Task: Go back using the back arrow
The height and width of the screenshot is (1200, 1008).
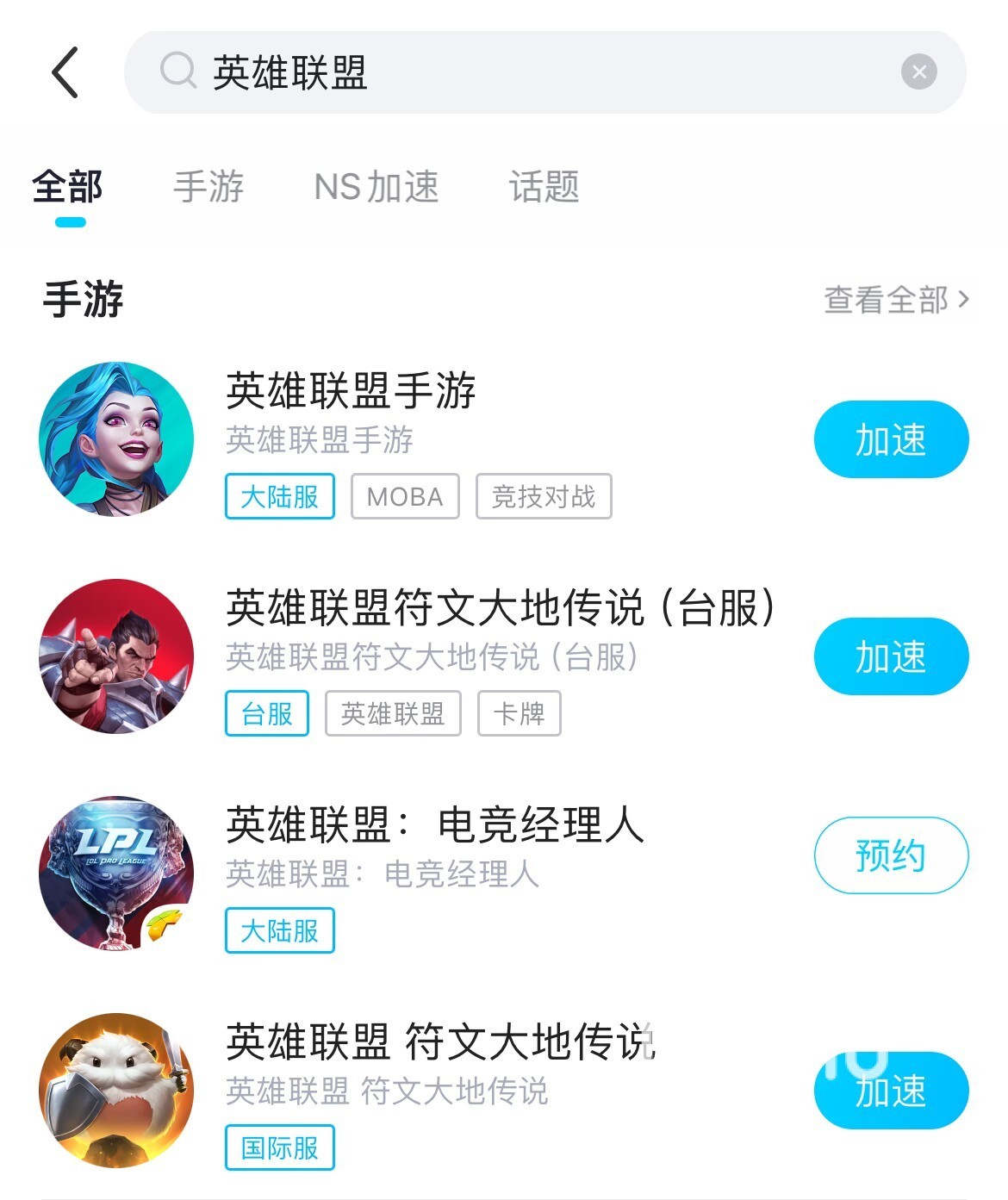Action: pyautogui.click(x=65, y=72)
